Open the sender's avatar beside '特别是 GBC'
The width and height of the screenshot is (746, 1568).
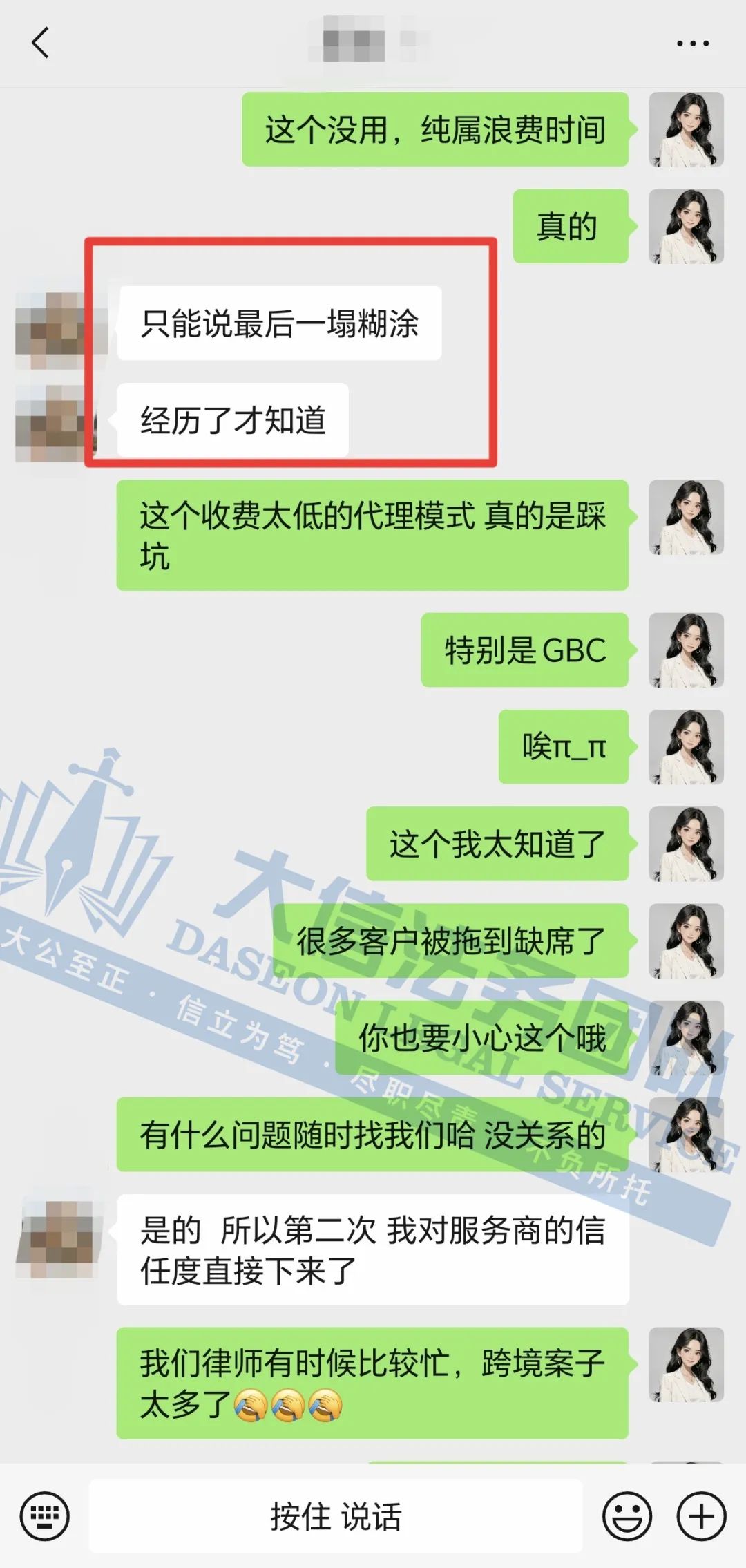coord(686,650)
